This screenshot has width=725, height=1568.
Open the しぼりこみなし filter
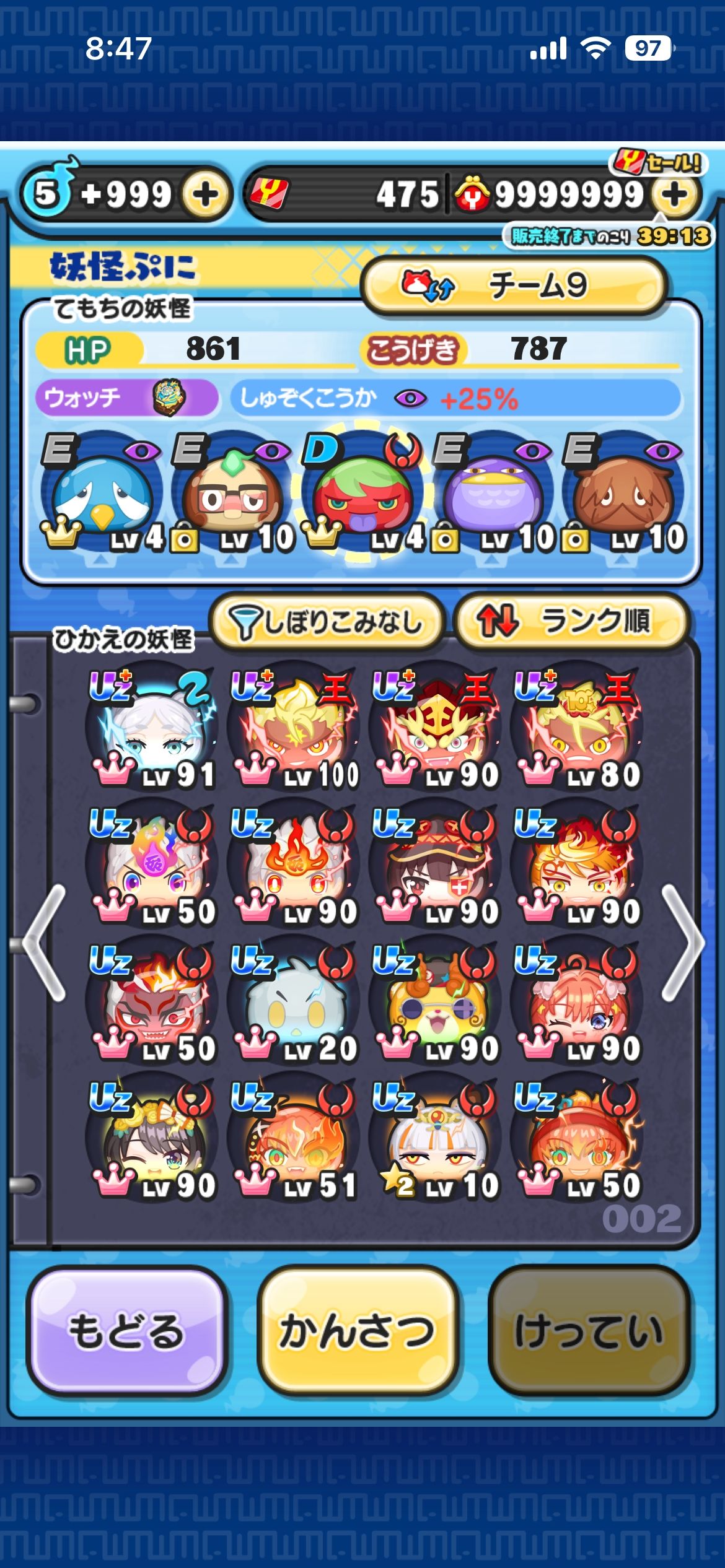coord(327,621)
